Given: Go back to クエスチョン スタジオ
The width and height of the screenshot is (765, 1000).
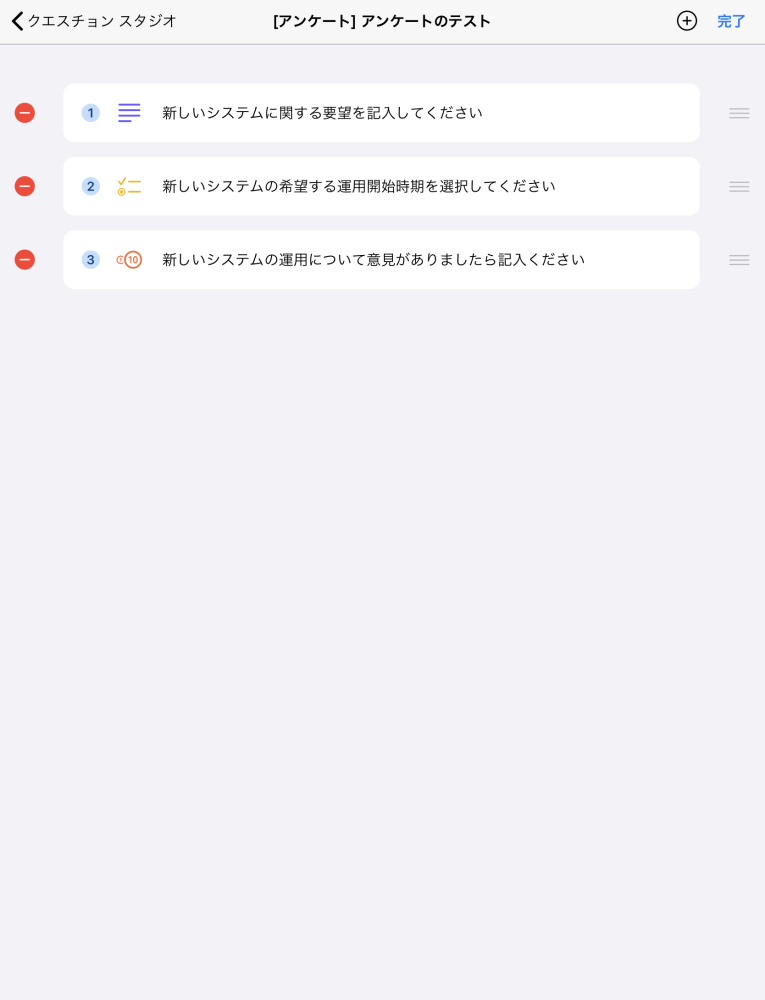Looking at the screenshot, I should click(x=93, y=21).
